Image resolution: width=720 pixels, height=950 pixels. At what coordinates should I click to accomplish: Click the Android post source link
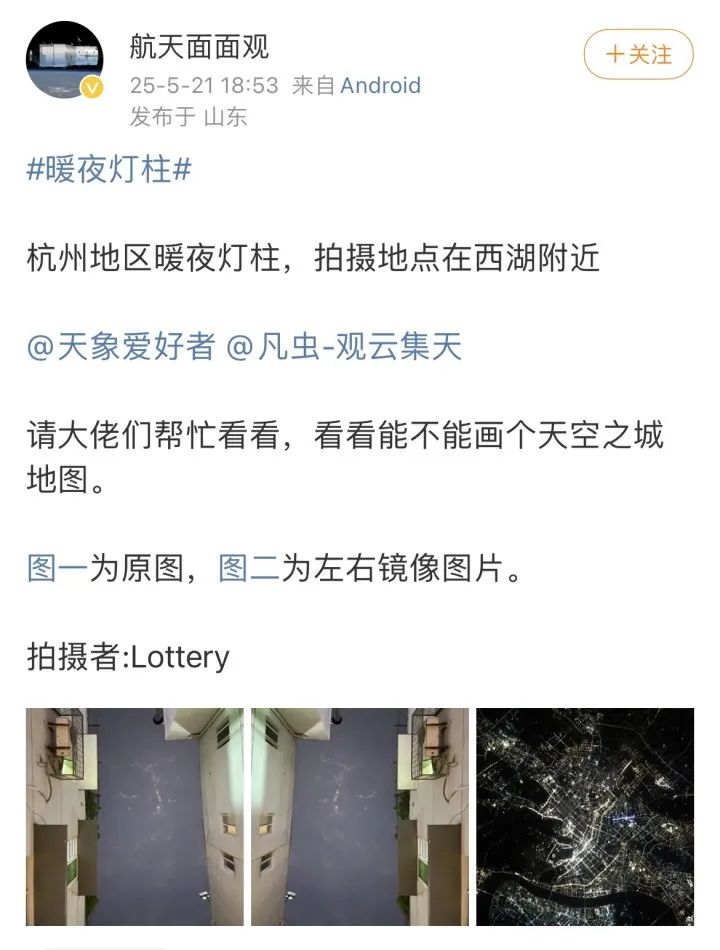(380, 86)
